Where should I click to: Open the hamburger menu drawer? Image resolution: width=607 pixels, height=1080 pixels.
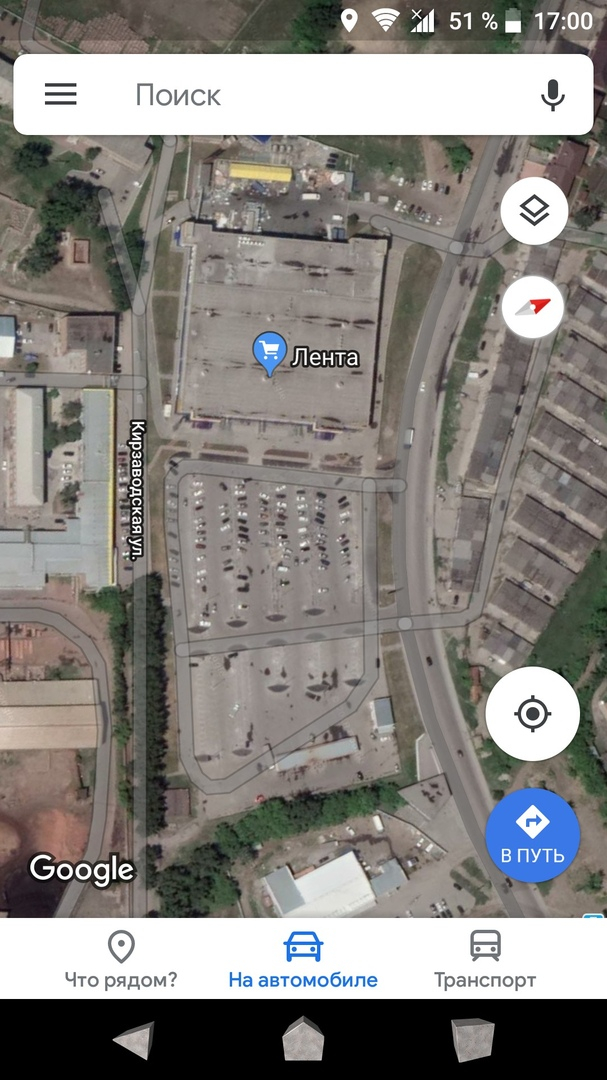click(x=60, y=95)
